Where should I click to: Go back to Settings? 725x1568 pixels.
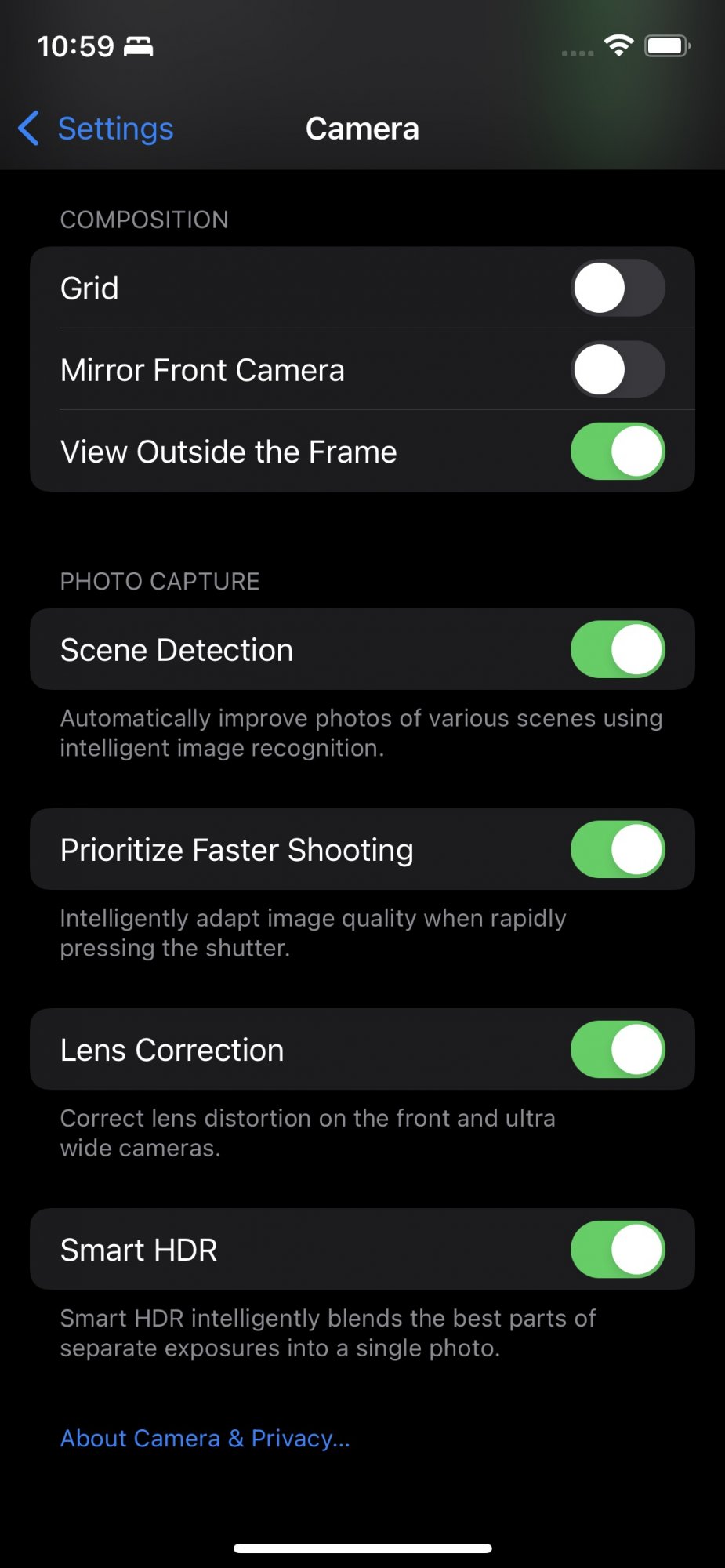tap(96, 129)
